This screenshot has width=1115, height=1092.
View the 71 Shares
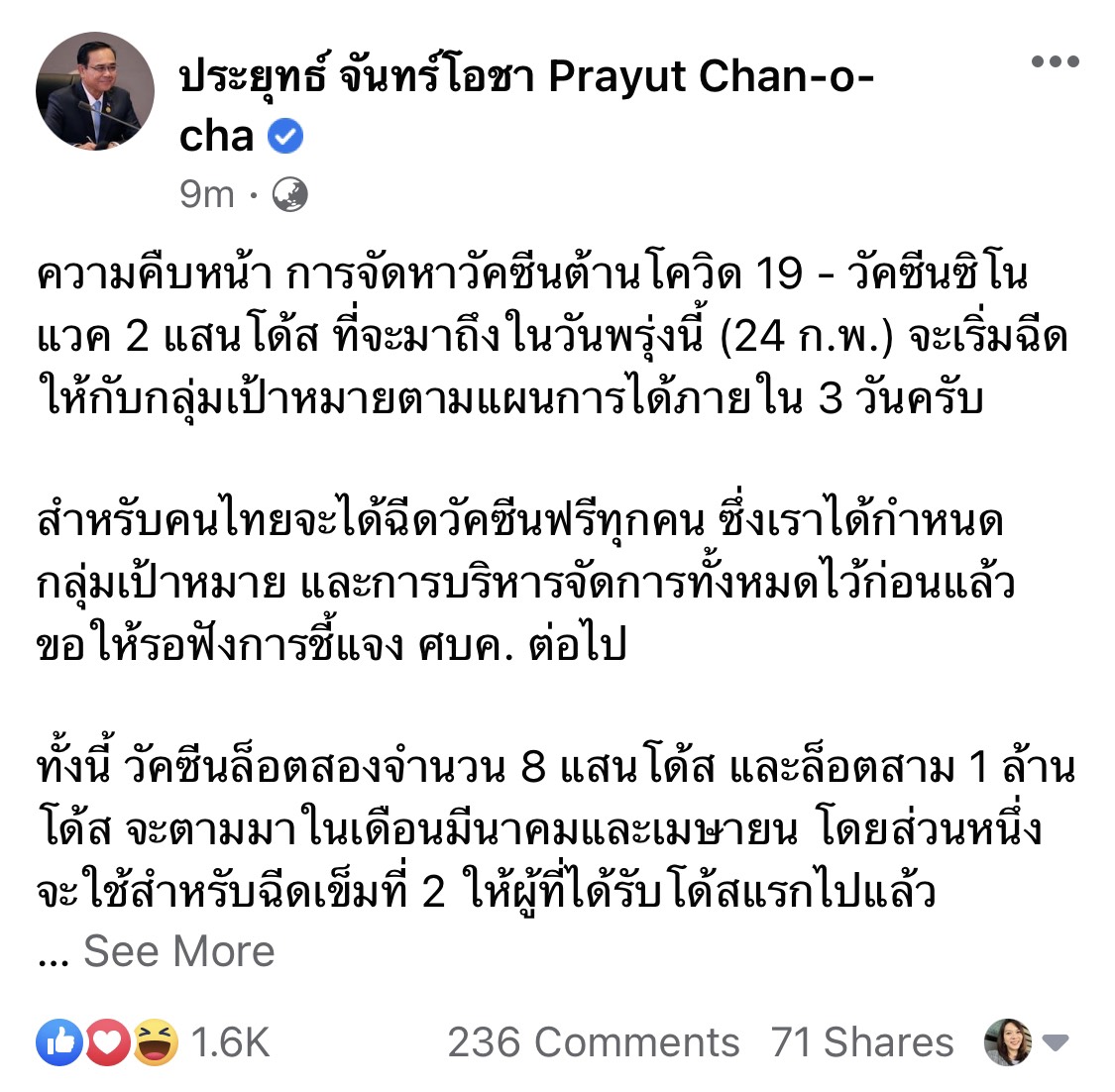[862, 1042]
